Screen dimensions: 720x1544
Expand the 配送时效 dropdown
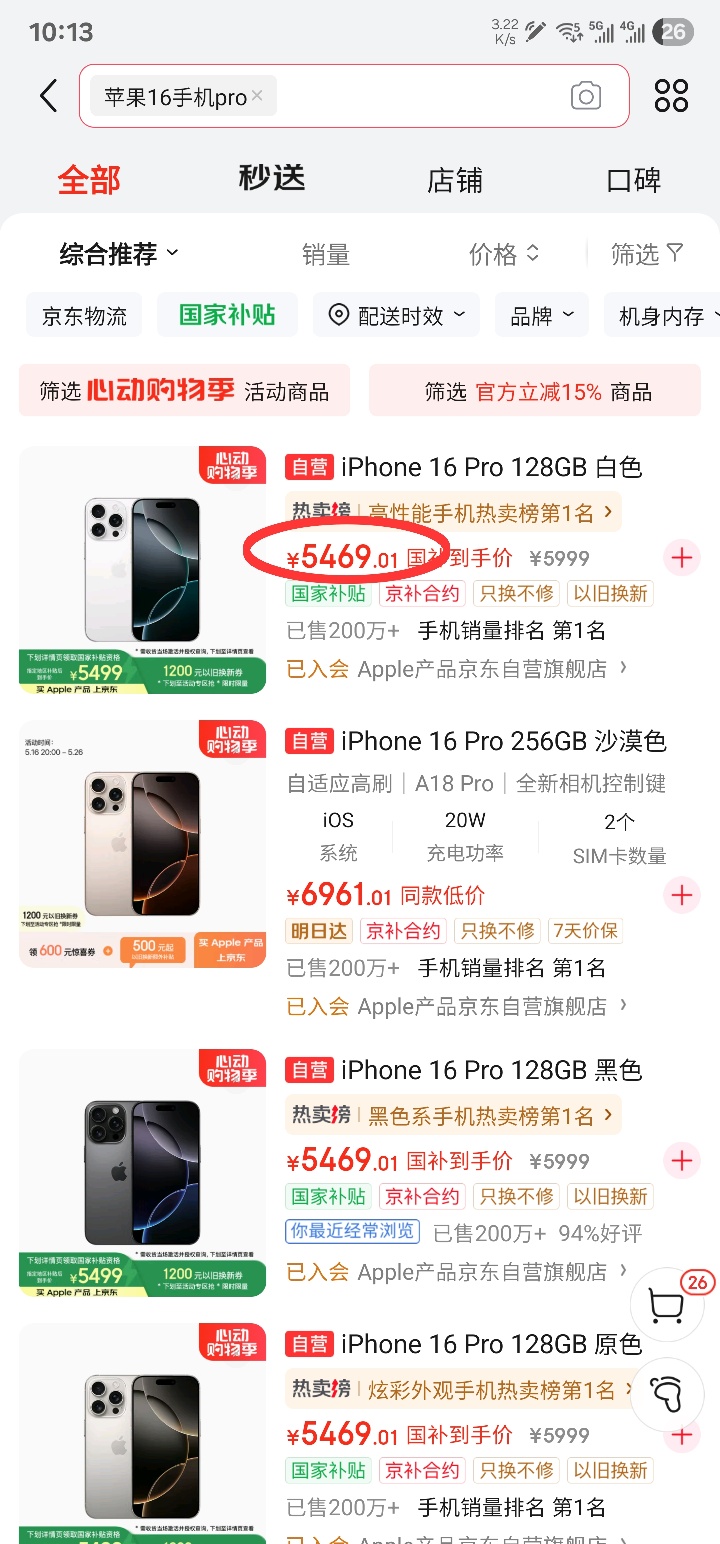(x=397, y=316)
